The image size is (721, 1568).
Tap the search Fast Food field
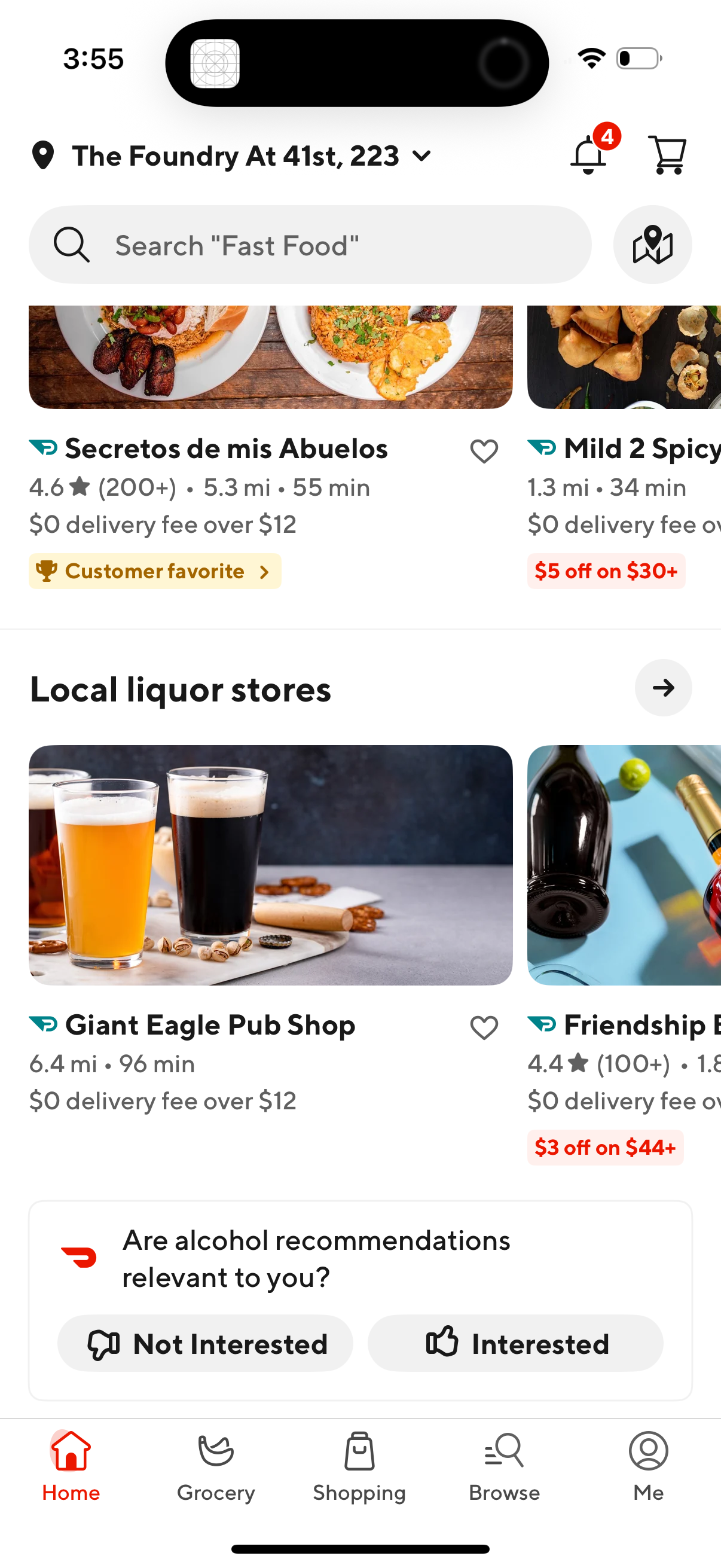(x=309, y=245)
